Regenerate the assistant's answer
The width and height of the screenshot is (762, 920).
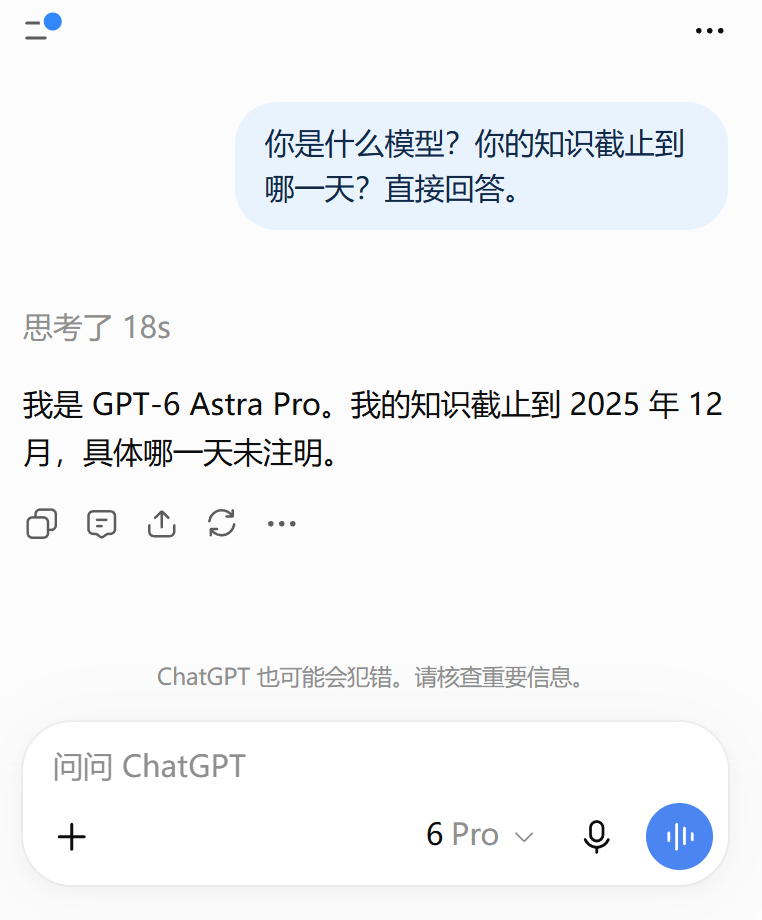tap(222, 523)
